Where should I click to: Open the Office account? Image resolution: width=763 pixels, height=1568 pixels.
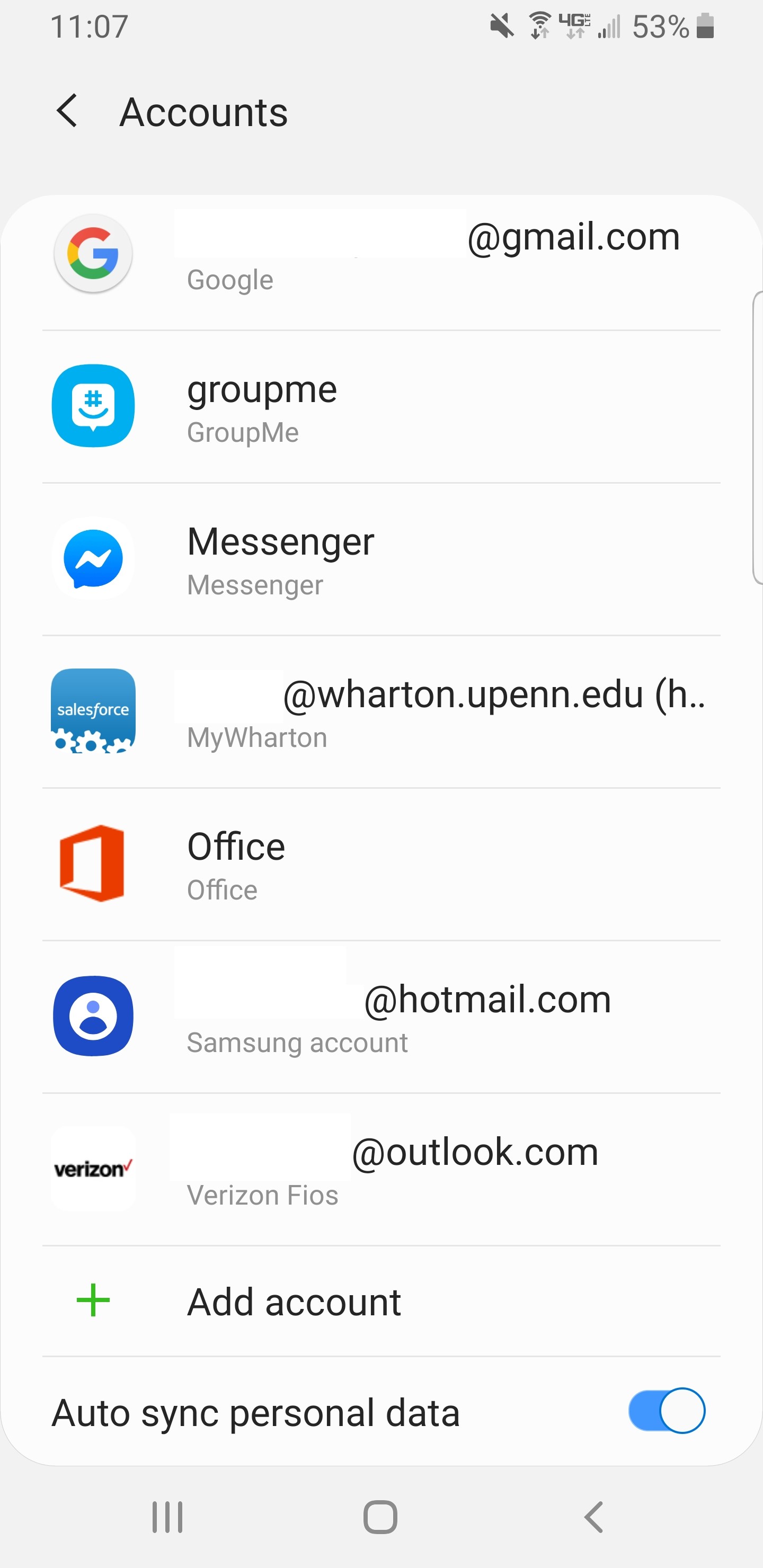click(381, 864)
